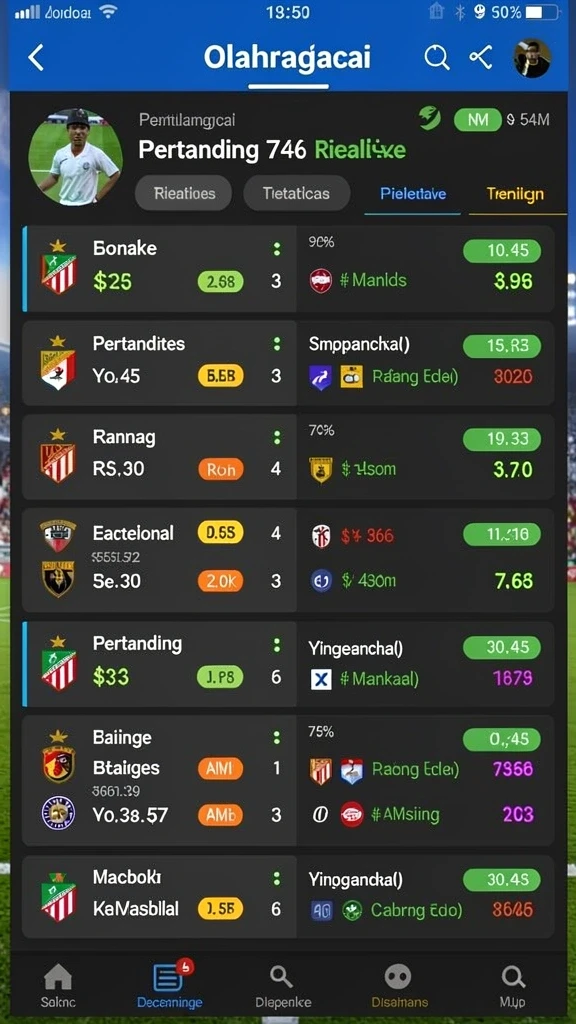Image resolution: width=576 pixels, height=1024 pixels.
Task: Go to the Salnc home tab
Action: pos(58,986)
